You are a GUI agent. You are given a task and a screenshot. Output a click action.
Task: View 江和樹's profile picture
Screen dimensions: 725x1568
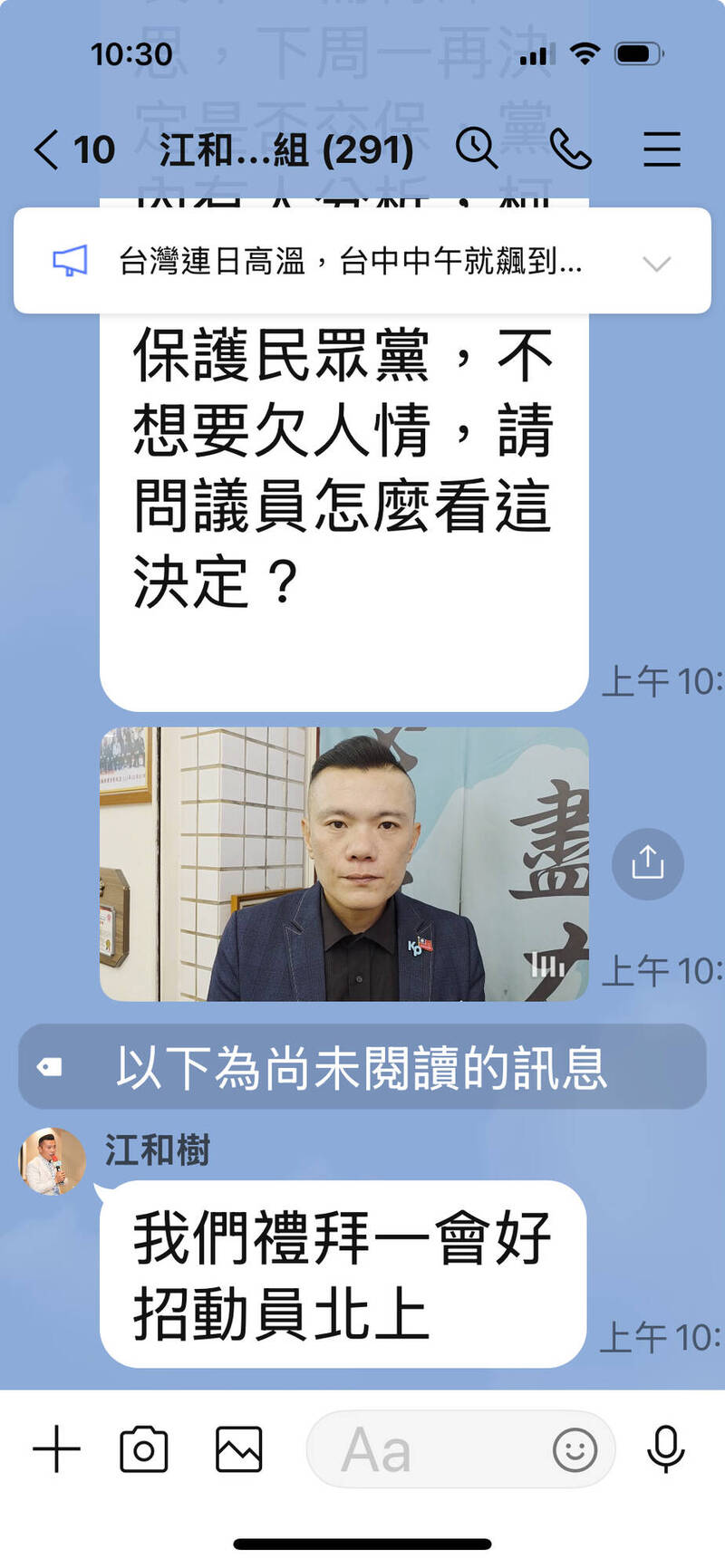click(53, 1161)
